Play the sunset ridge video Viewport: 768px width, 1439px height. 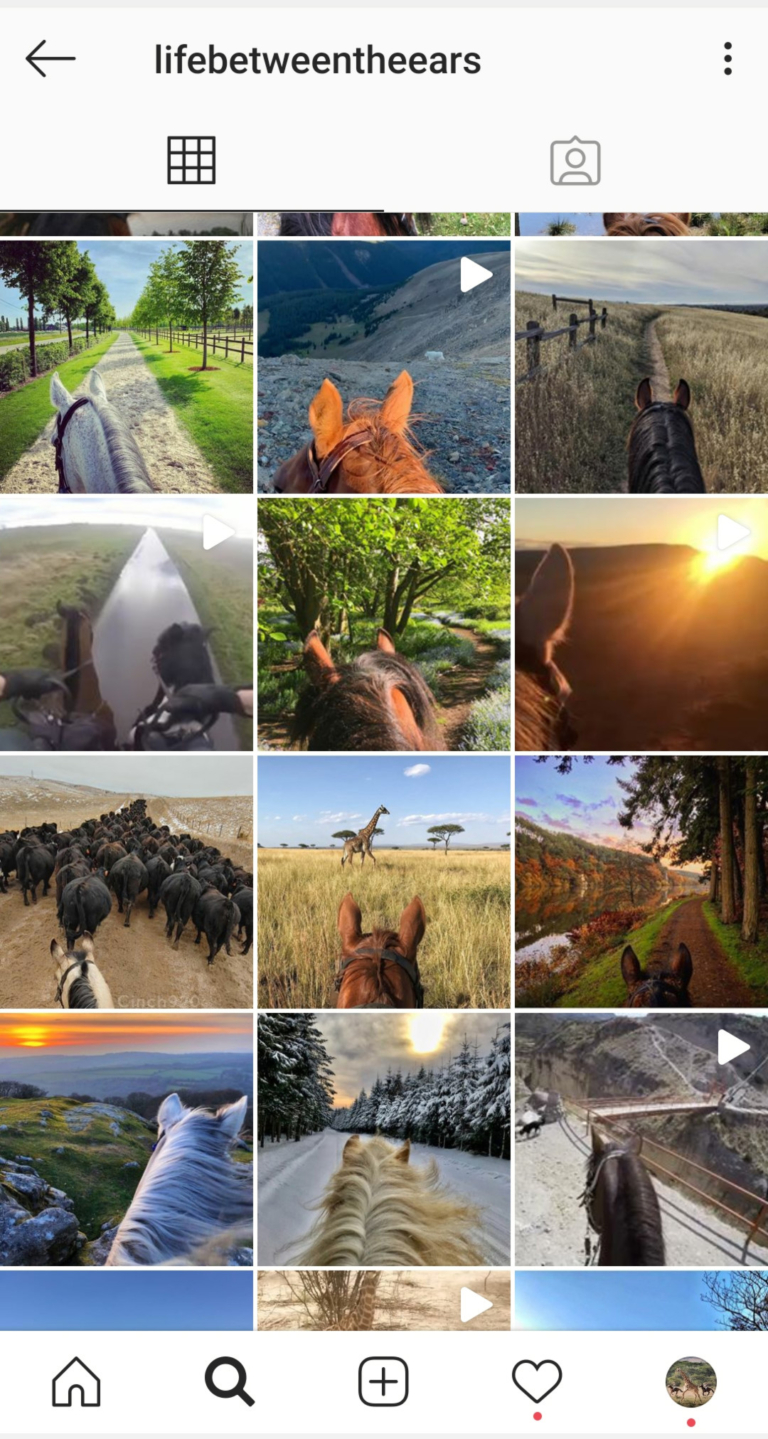[640, 623]
